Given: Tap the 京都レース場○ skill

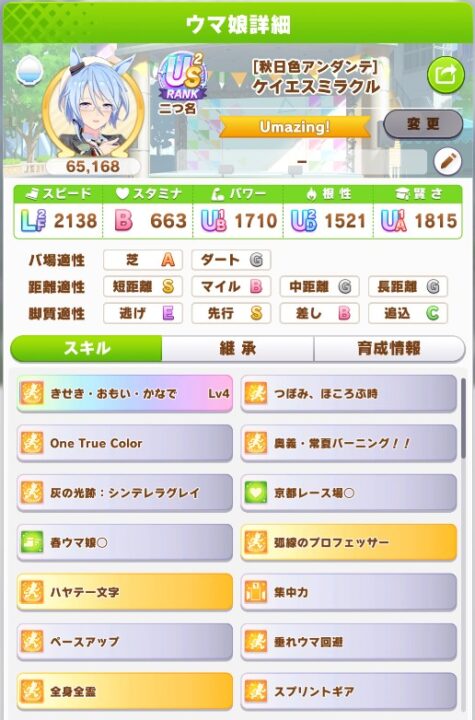Looking at the screenshot, I should [349, 493].
